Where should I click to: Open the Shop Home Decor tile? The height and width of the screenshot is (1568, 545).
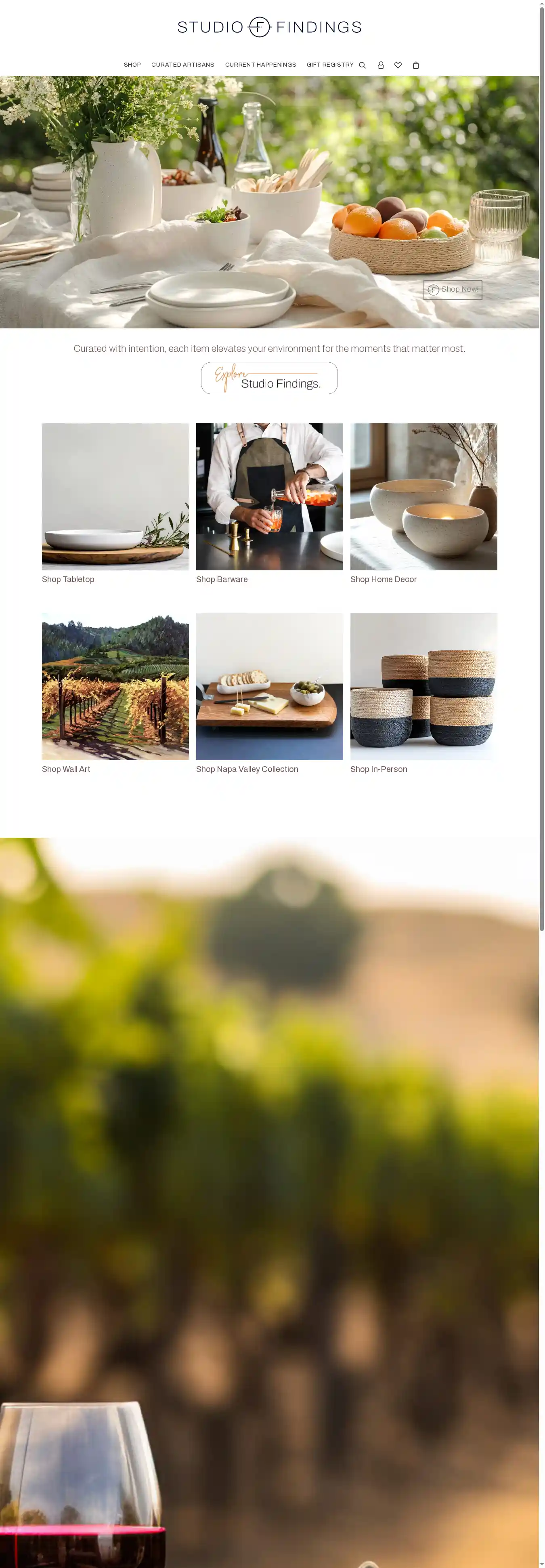(423, 497)
